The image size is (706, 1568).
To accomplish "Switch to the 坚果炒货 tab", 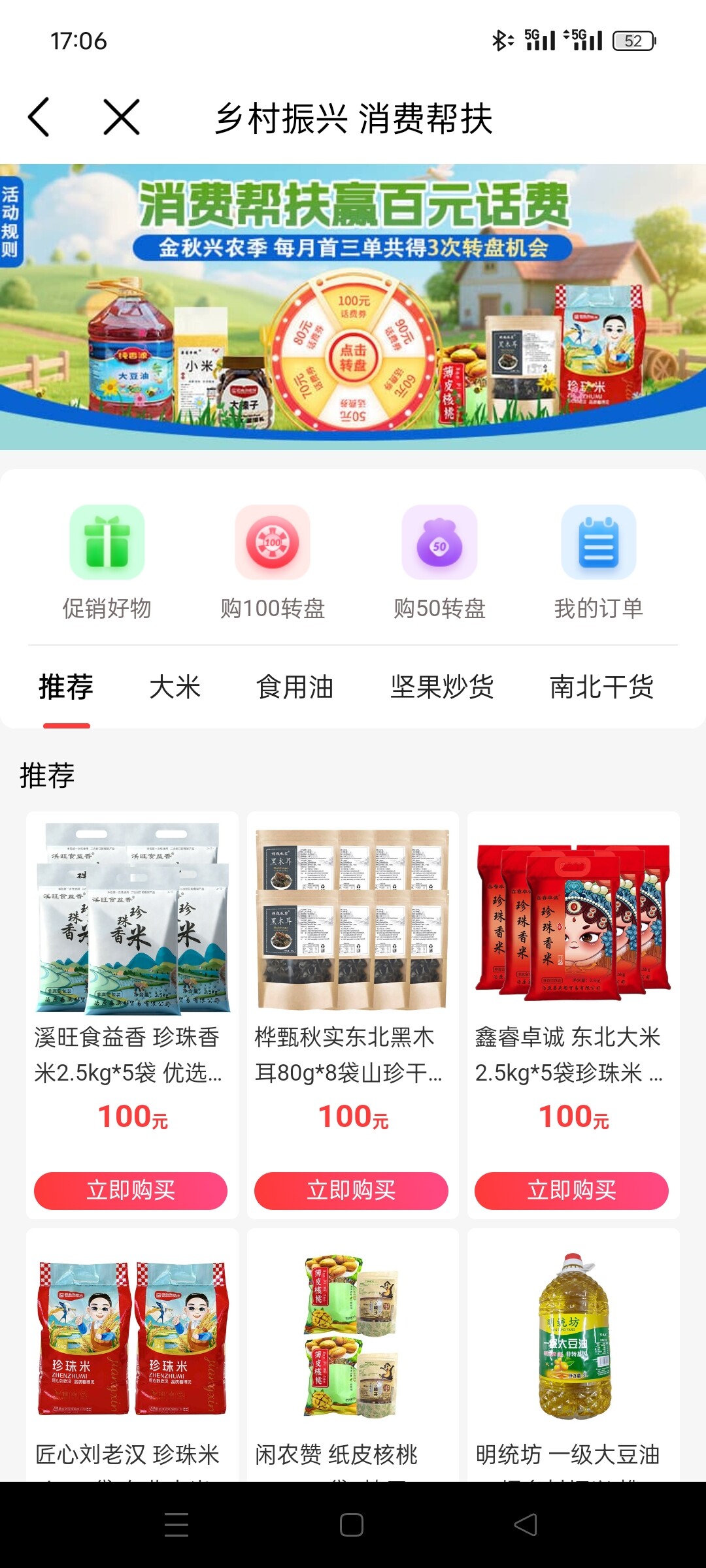I will click(442, 687).
